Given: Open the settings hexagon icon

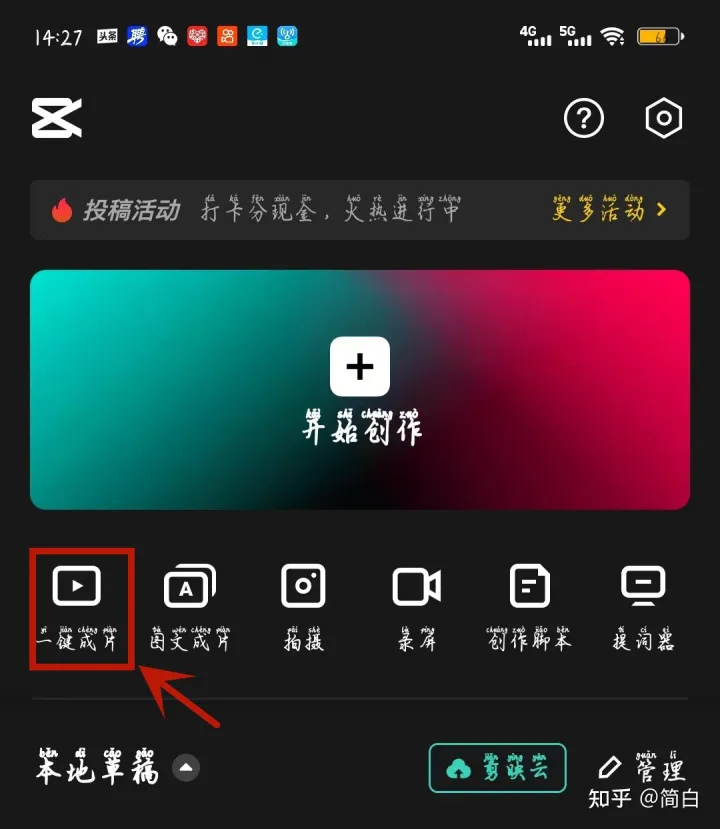Looking at the screenshot, I should point(663,119).
